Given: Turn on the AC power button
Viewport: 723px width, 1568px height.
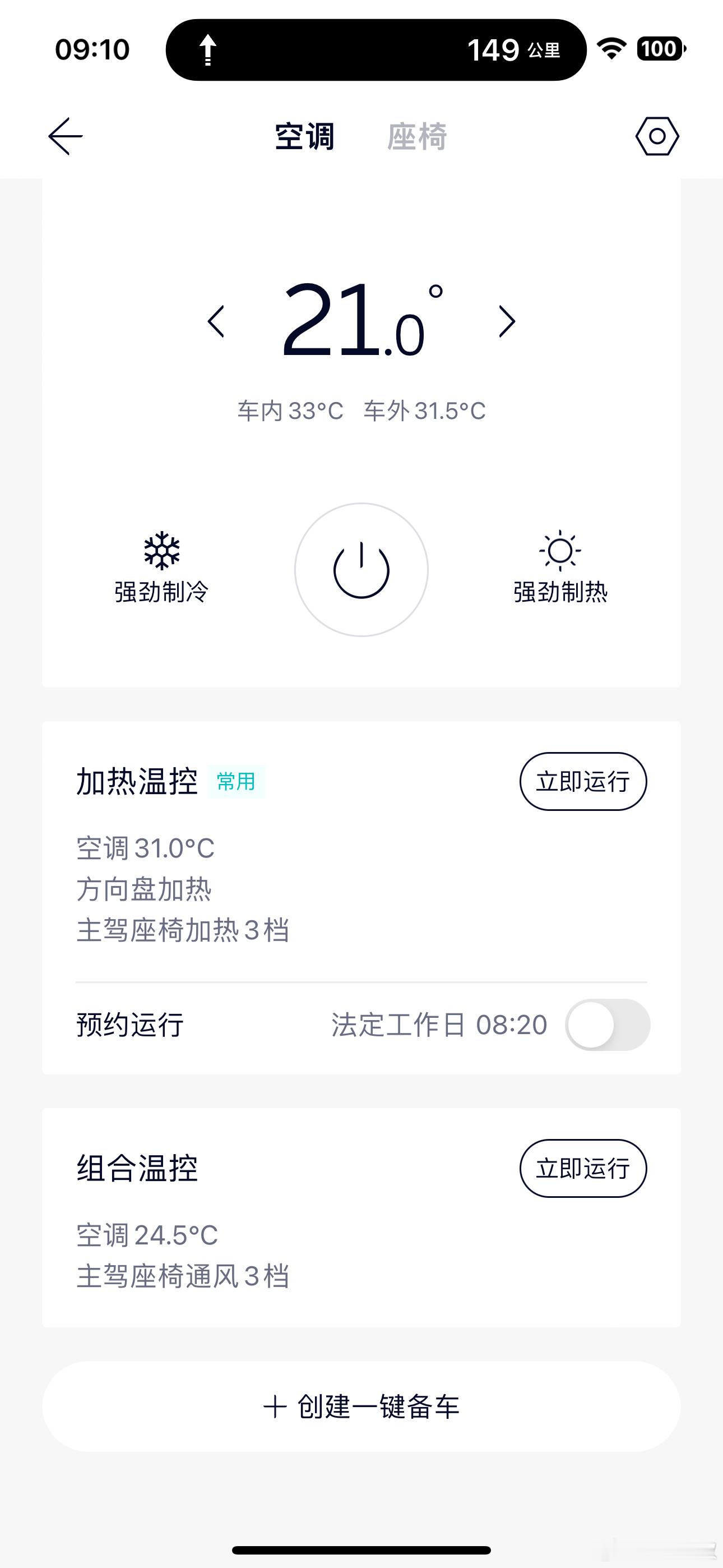Looking at the screenshot, I should pyautogui.click(x=361, y=570).
